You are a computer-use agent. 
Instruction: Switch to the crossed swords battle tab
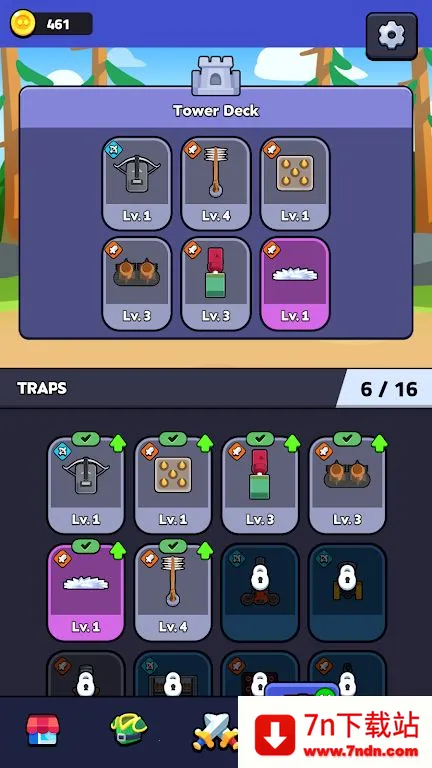[215, 732]
